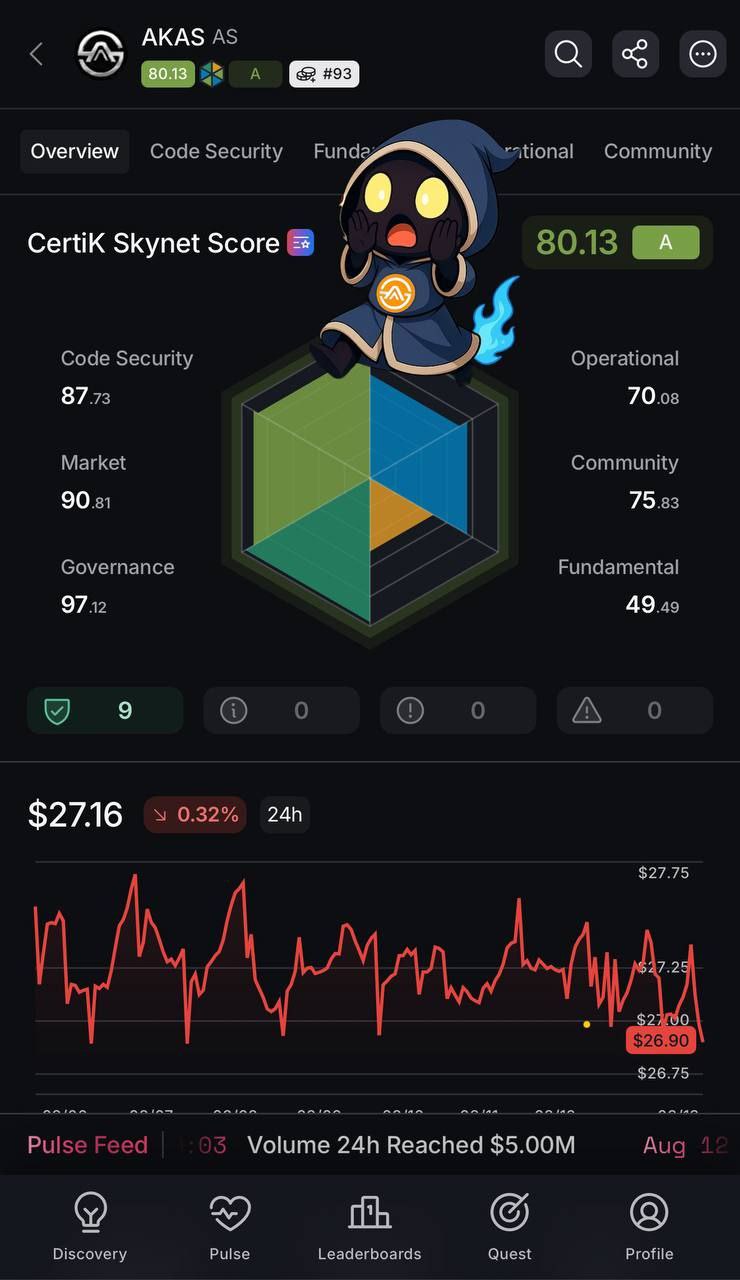This screenshot has height=1280, width=740.
Task: Go back using the top-left arrow
Action: (x=37, y=54)
